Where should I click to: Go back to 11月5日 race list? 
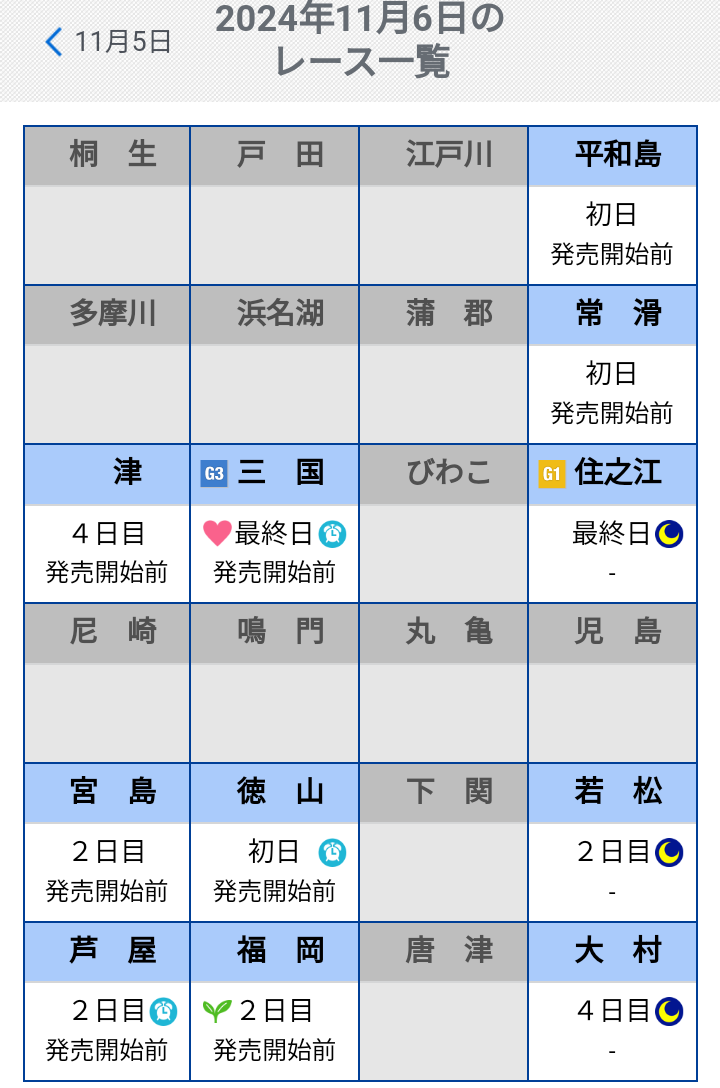[108, 42]
